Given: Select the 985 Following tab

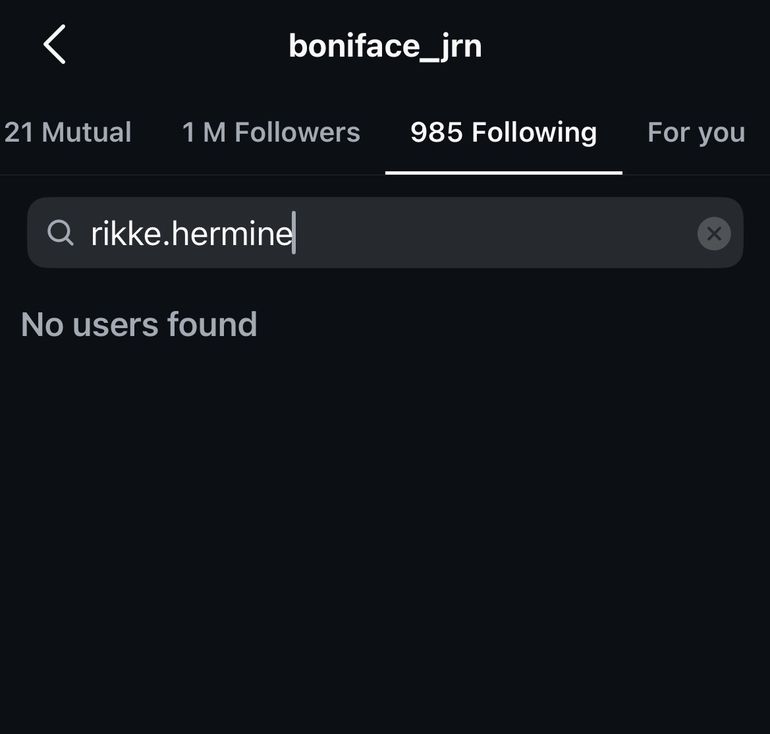Looking at the screenshot, I should tap(503, 133).
